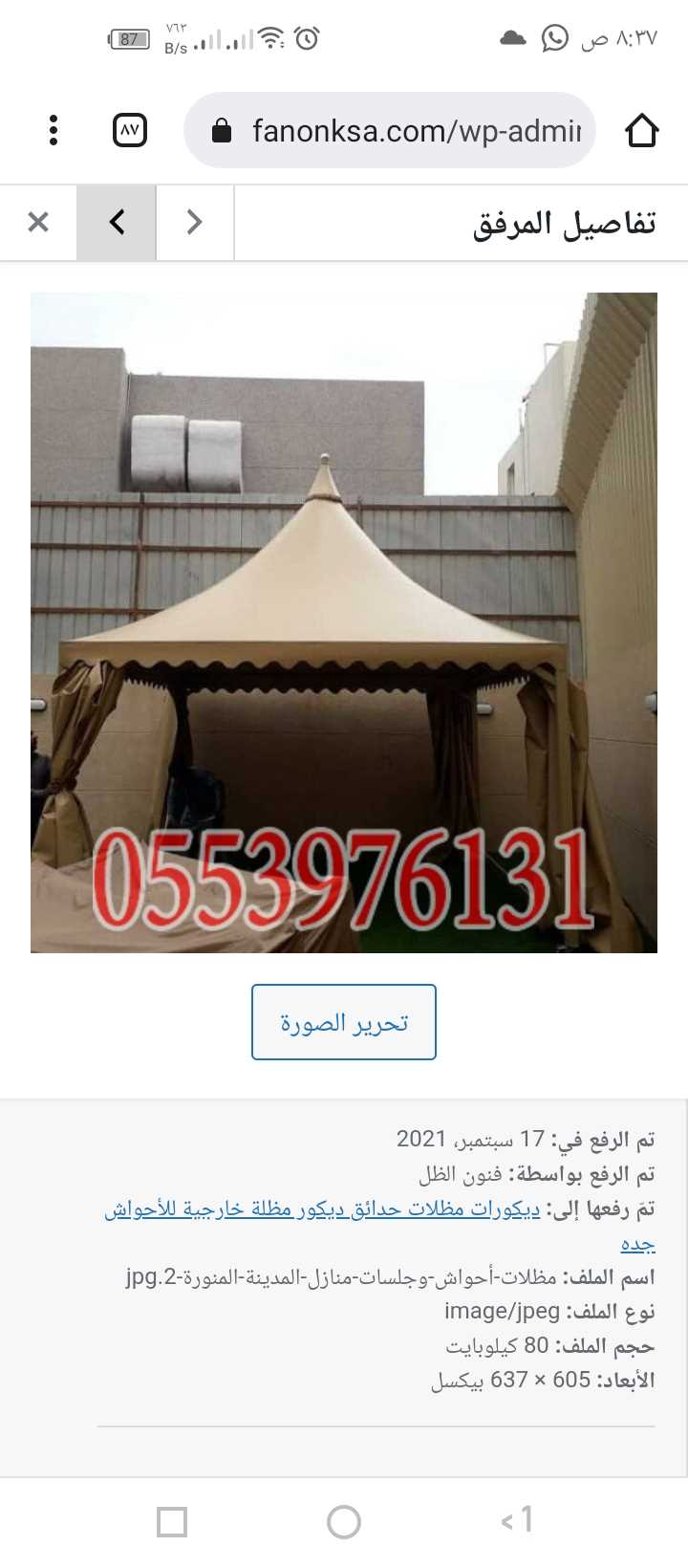The width and height of the screenshot is (688, 1568).
Task: Open the attachment with the left-pointing arrow
Action: (117, 222)
